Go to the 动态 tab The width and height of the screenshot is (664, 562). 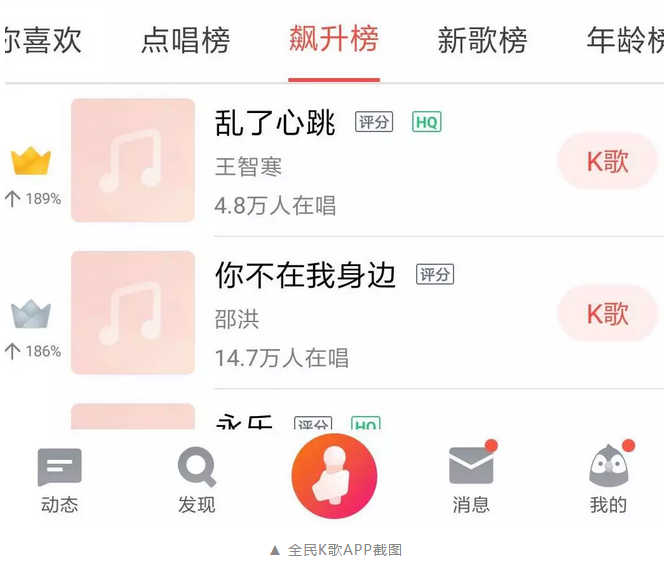point(59,481)
